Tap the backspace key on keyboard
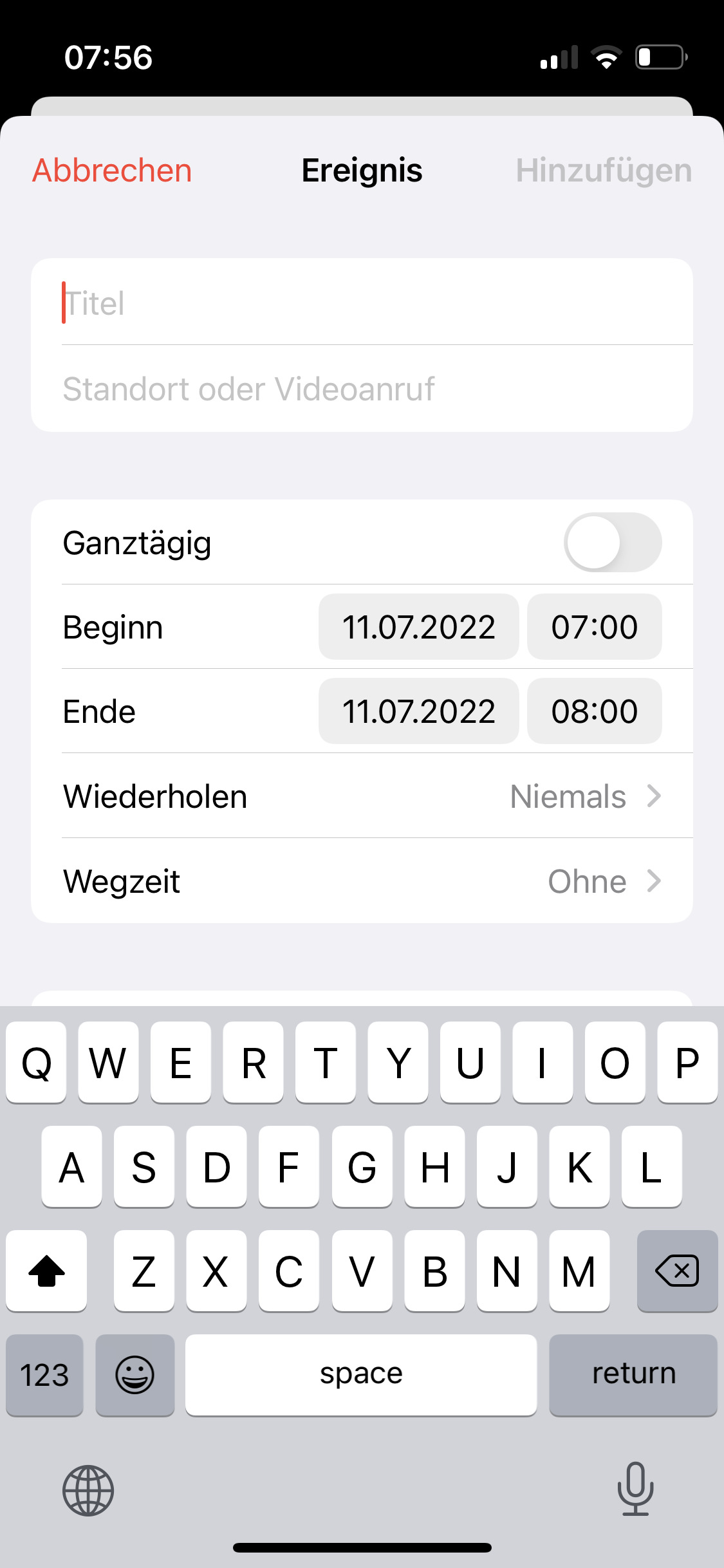 point(677,1271)
